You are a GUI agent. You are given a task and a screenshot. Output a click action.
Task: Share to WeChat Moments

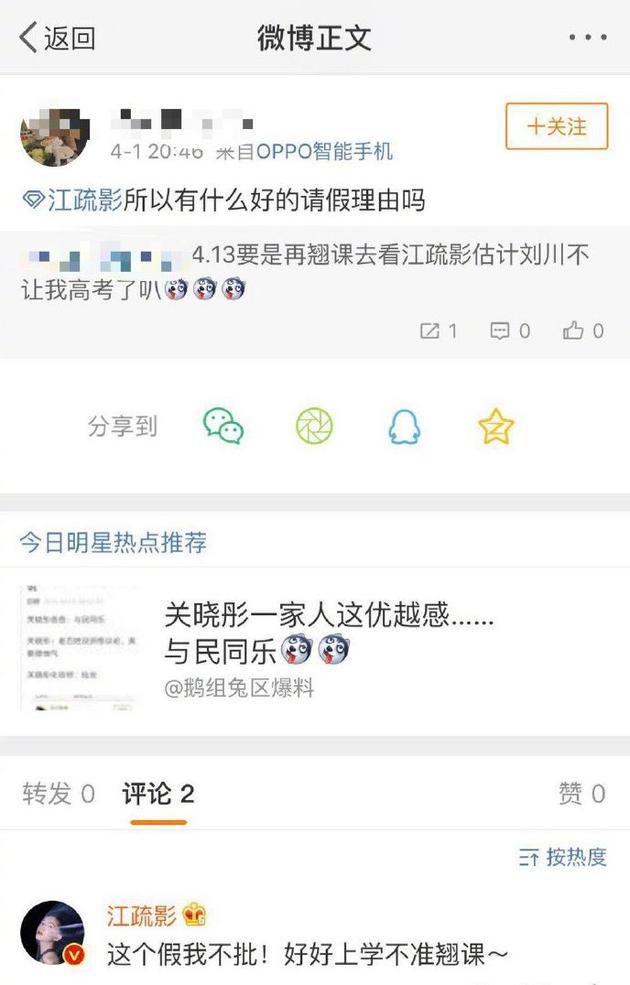pyautogui.click(x=314, y=427)
